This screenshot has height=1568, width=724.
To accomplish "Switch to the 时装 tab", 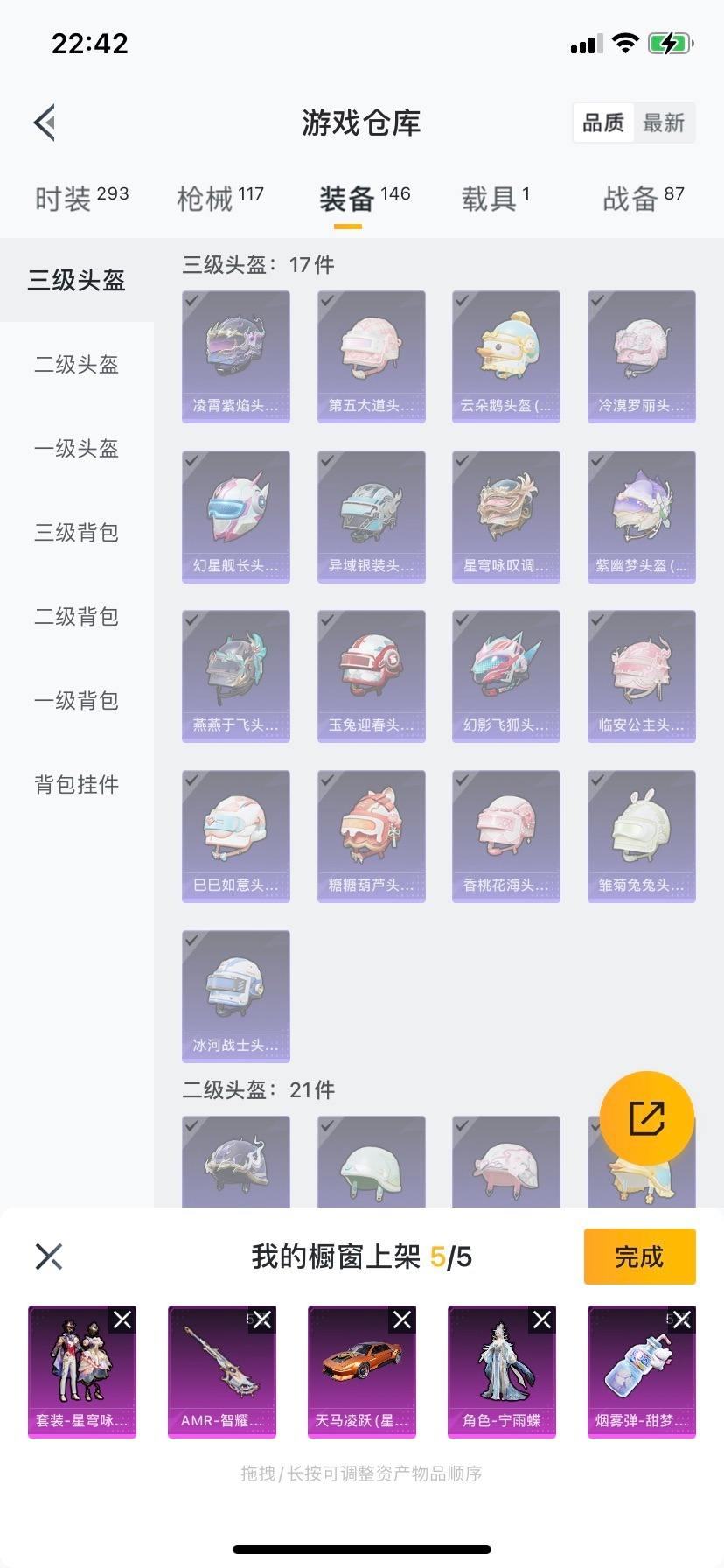I will pyautogui.click(x=81, y=199).
